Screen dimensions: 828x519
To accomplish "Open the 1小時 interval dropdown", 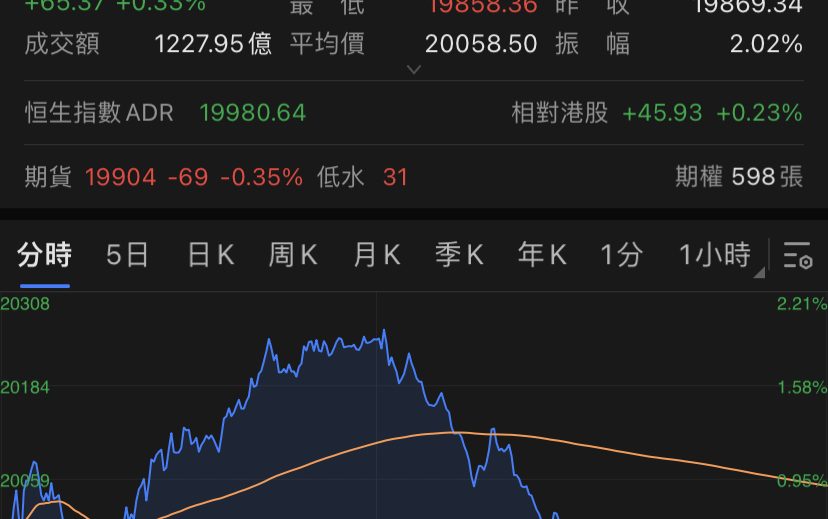I will tap(717, 256).
